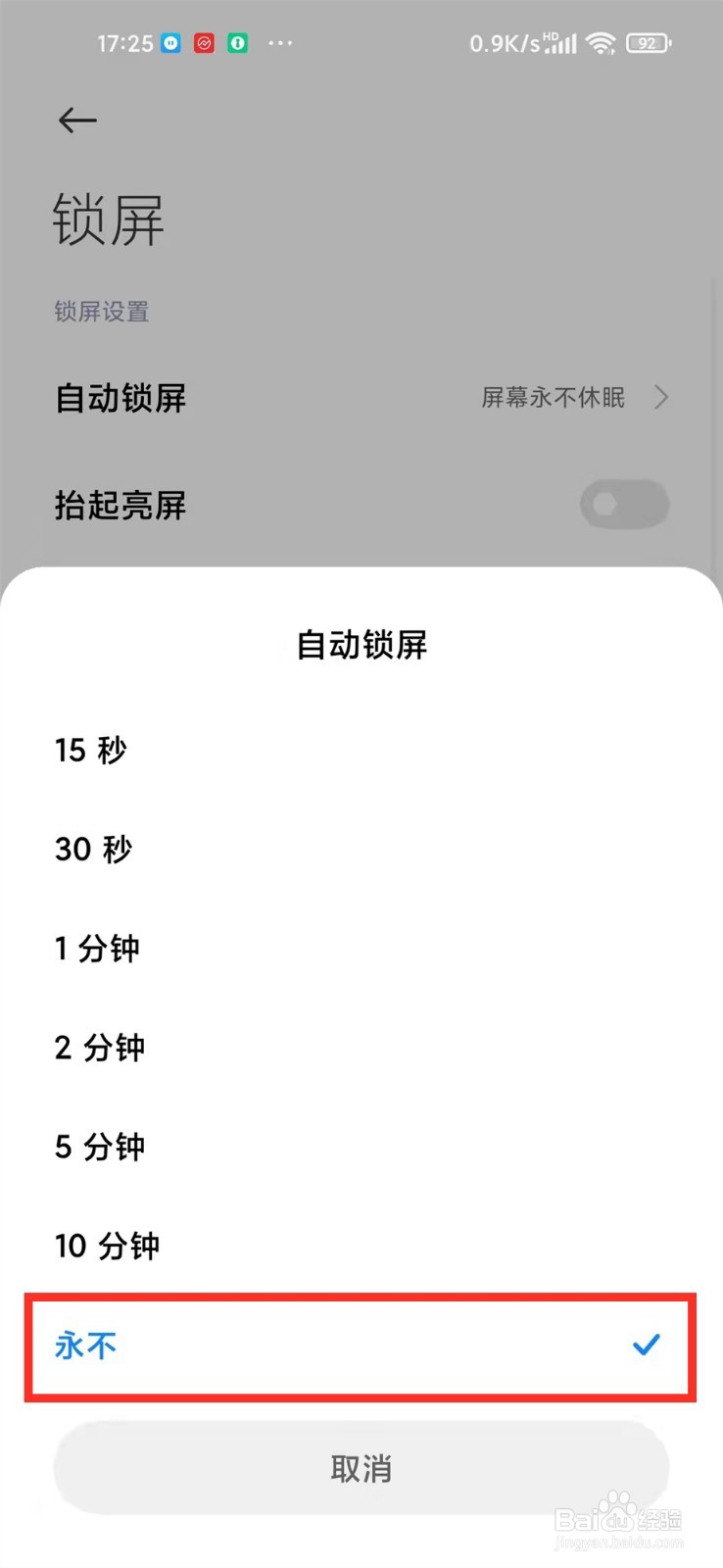Open the 锁屏设置 section header
The width and height of the screenshot is (723, 1568).
pos(101,312)
